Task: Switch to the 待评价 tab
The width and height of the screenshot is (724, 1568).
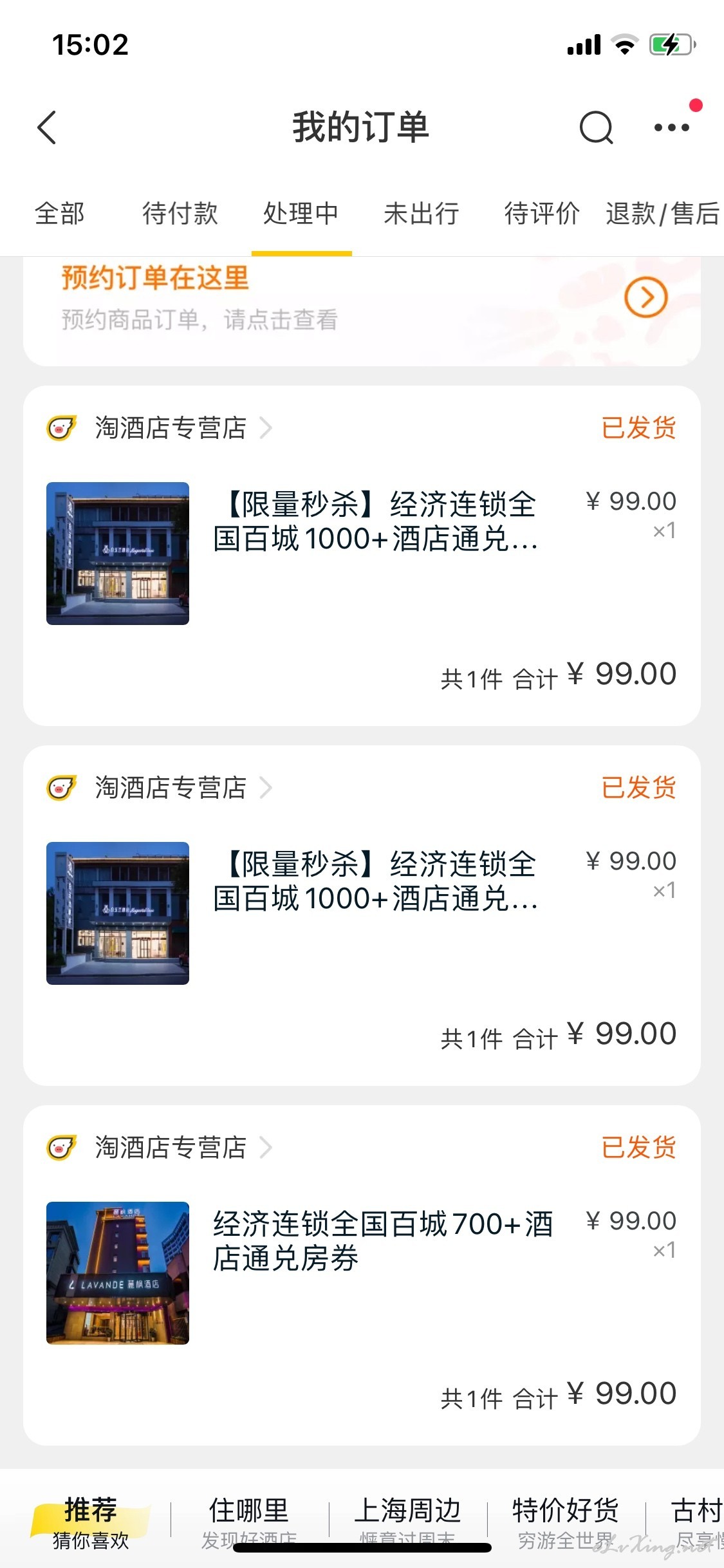Action: [x=542, y=214]
